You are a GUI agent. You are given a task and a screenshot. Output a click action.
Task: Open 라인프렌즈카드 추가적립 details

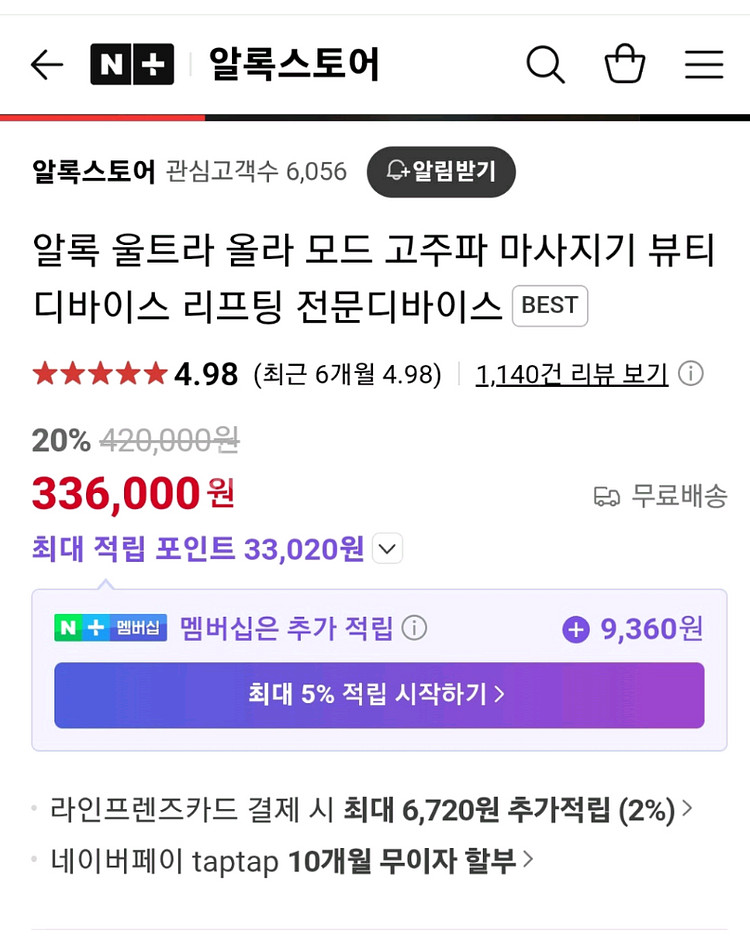tap(370, 810)
